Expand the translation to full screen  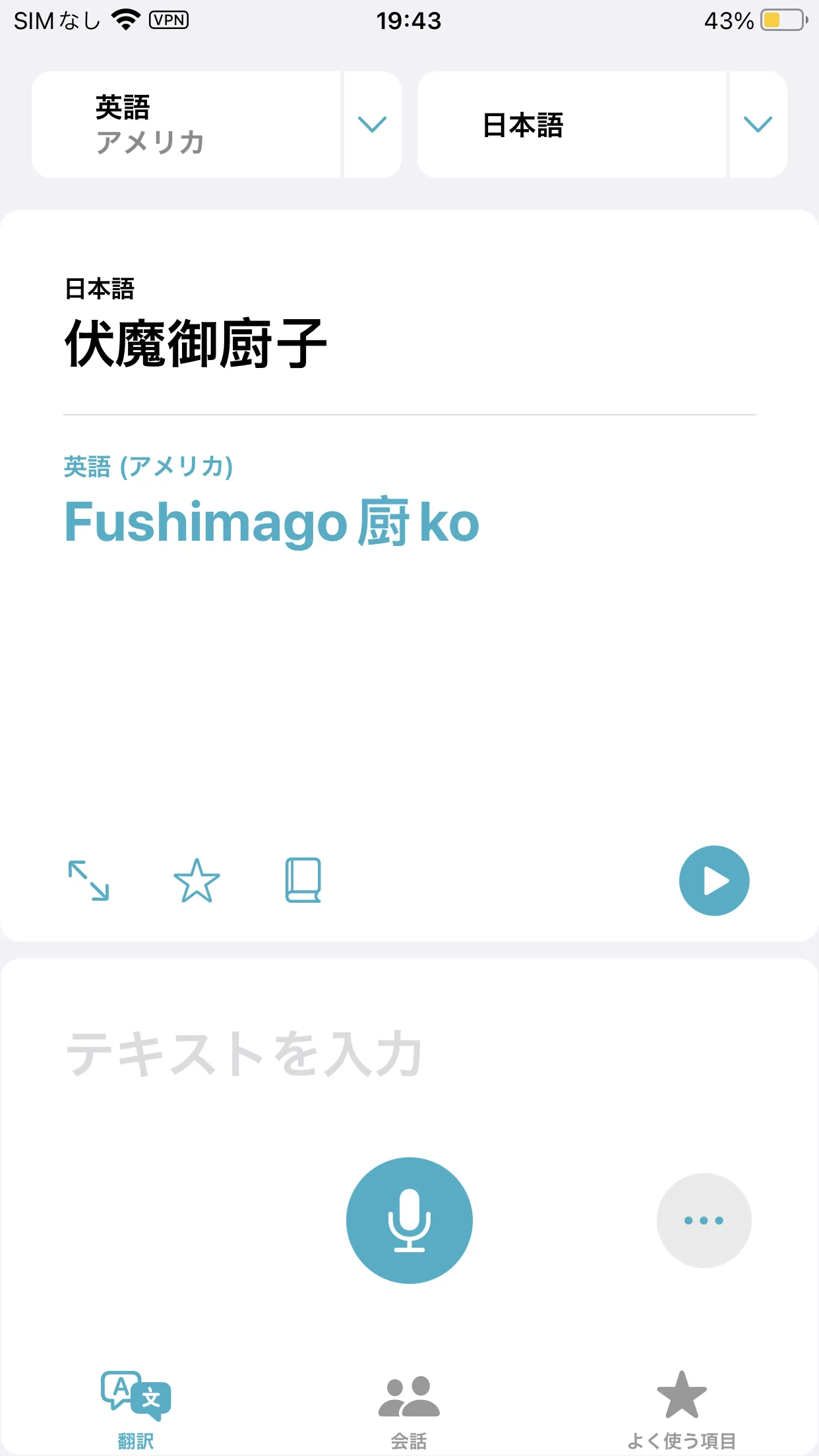pos(89,880)
